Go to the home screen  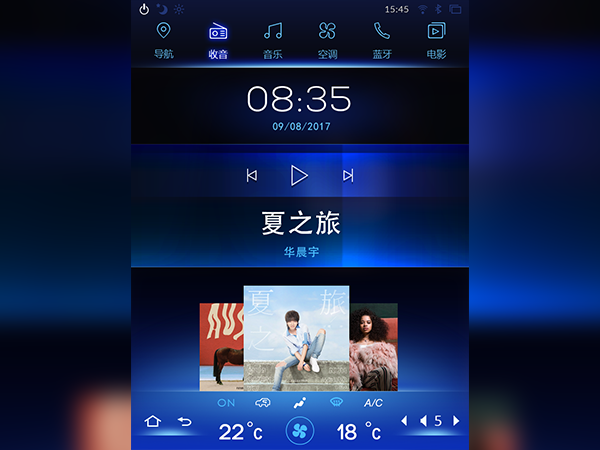click(153, 421)
